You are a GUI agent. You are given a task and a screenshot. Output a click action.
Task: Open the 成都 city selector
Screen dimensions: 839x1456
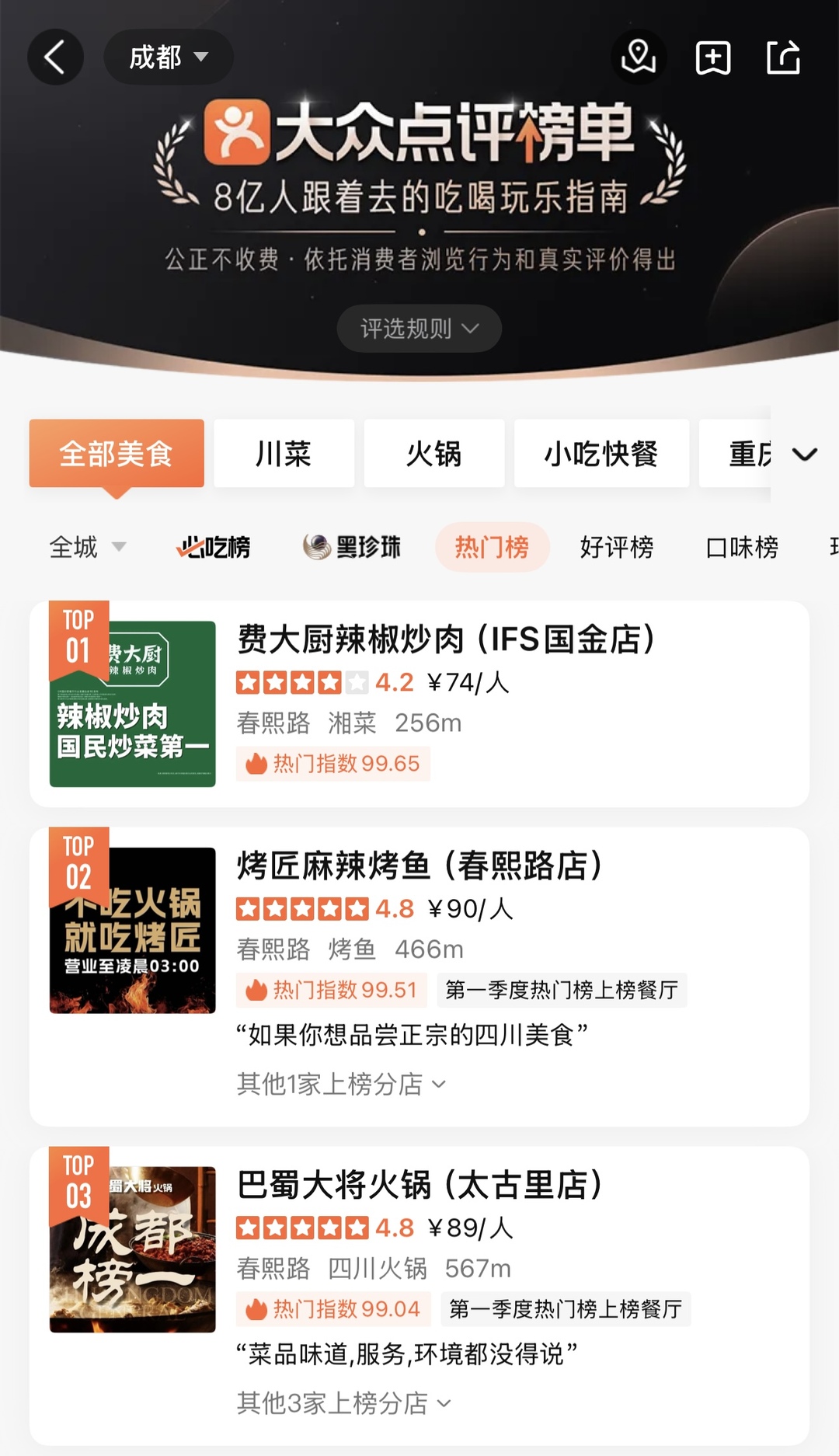click(168, 57)
